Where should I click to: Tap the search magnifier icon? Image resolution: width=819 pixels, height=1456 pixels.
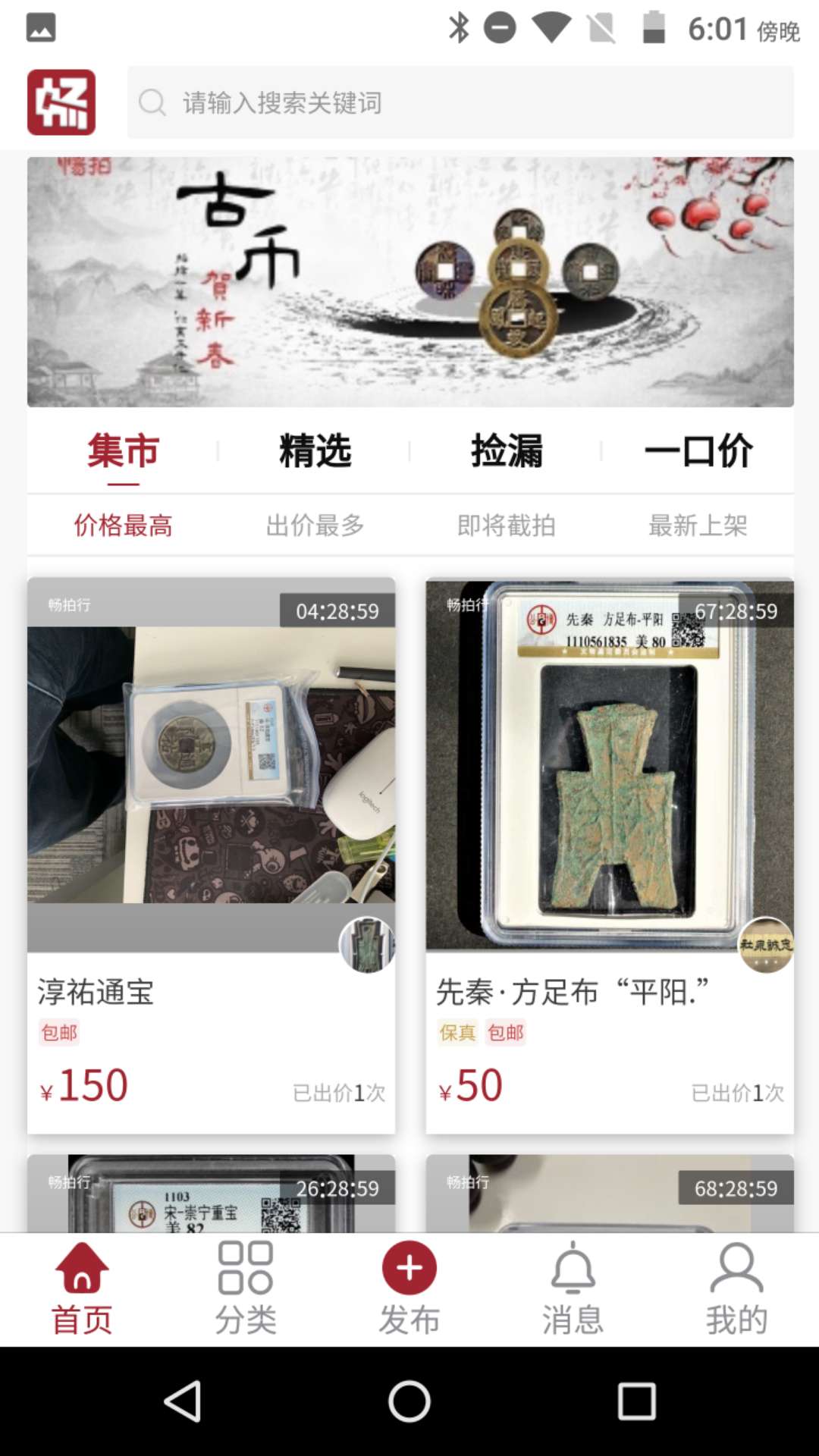tap(152, 102)
